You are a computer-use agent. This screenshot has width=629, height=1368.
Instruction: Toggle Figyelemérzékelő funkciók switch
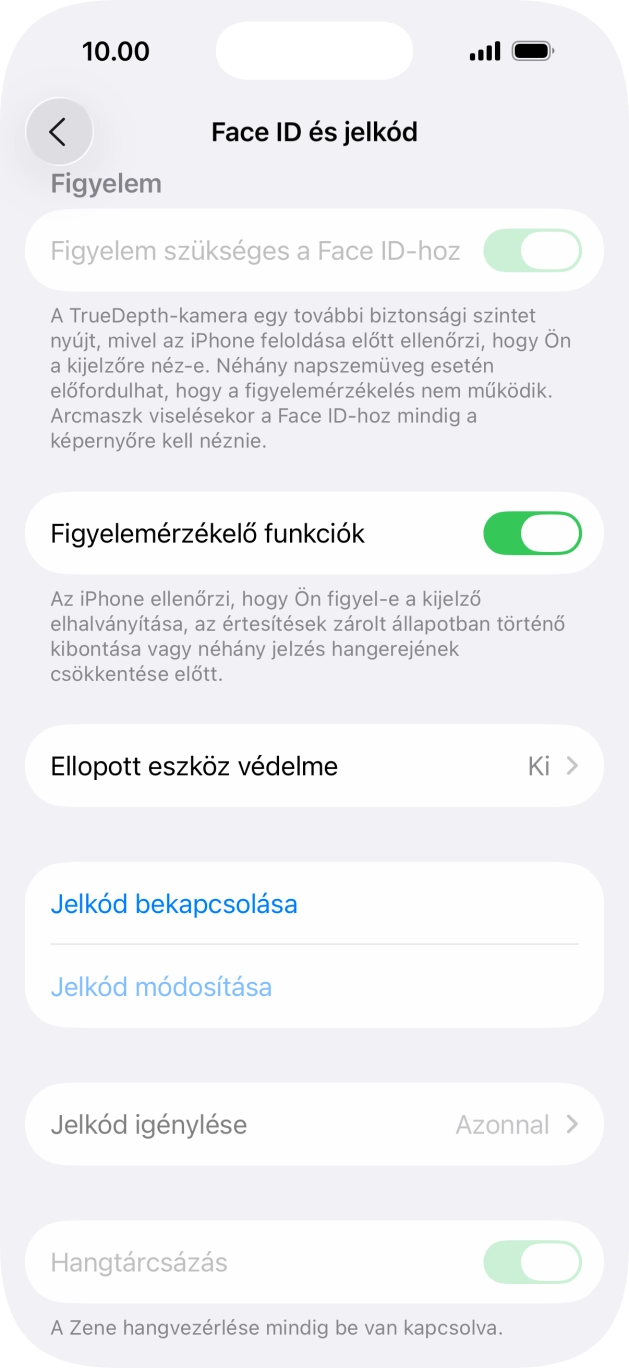(532, 533)
